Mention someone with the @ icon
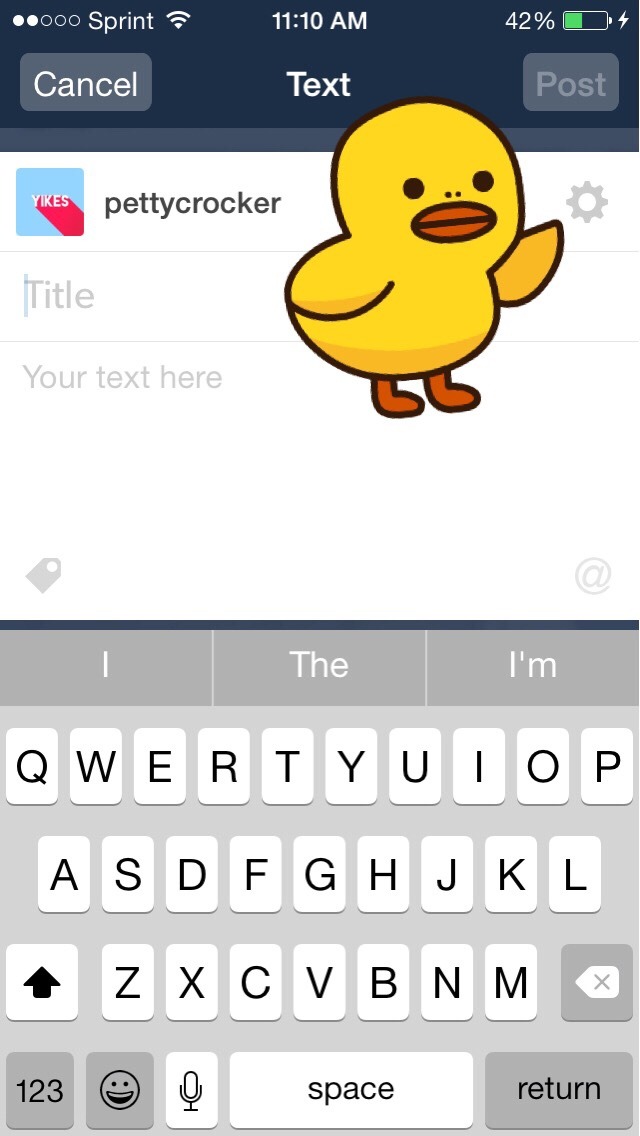The height and width of the screenshot is (1136, 640). [x=593, y=575]
